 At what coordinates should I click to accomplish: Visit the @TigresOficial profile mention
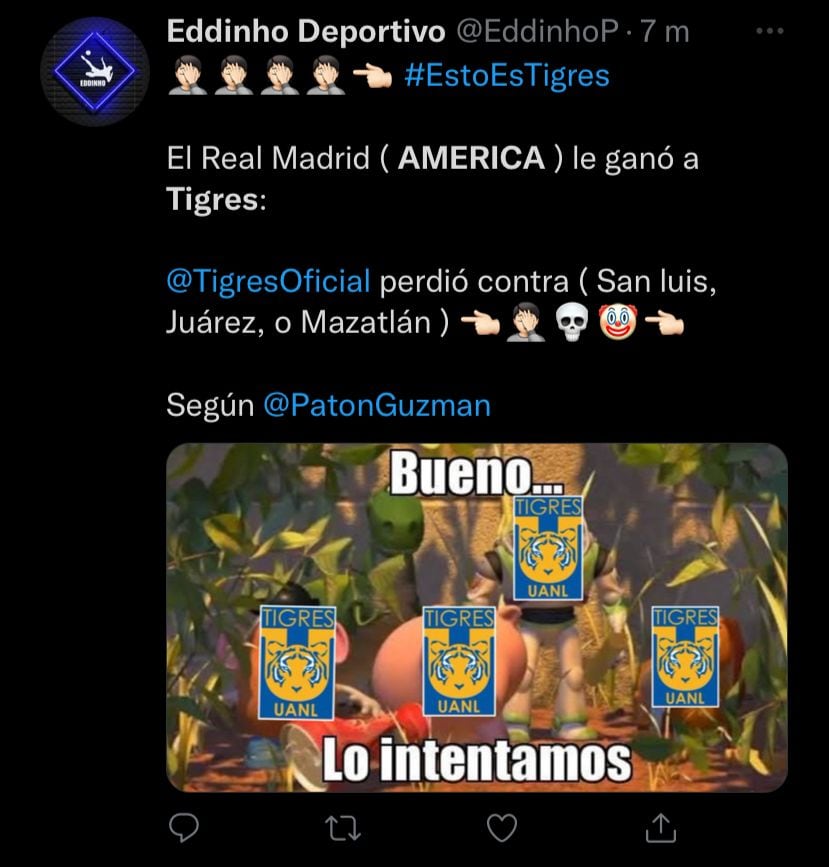[x=268, y=282]
